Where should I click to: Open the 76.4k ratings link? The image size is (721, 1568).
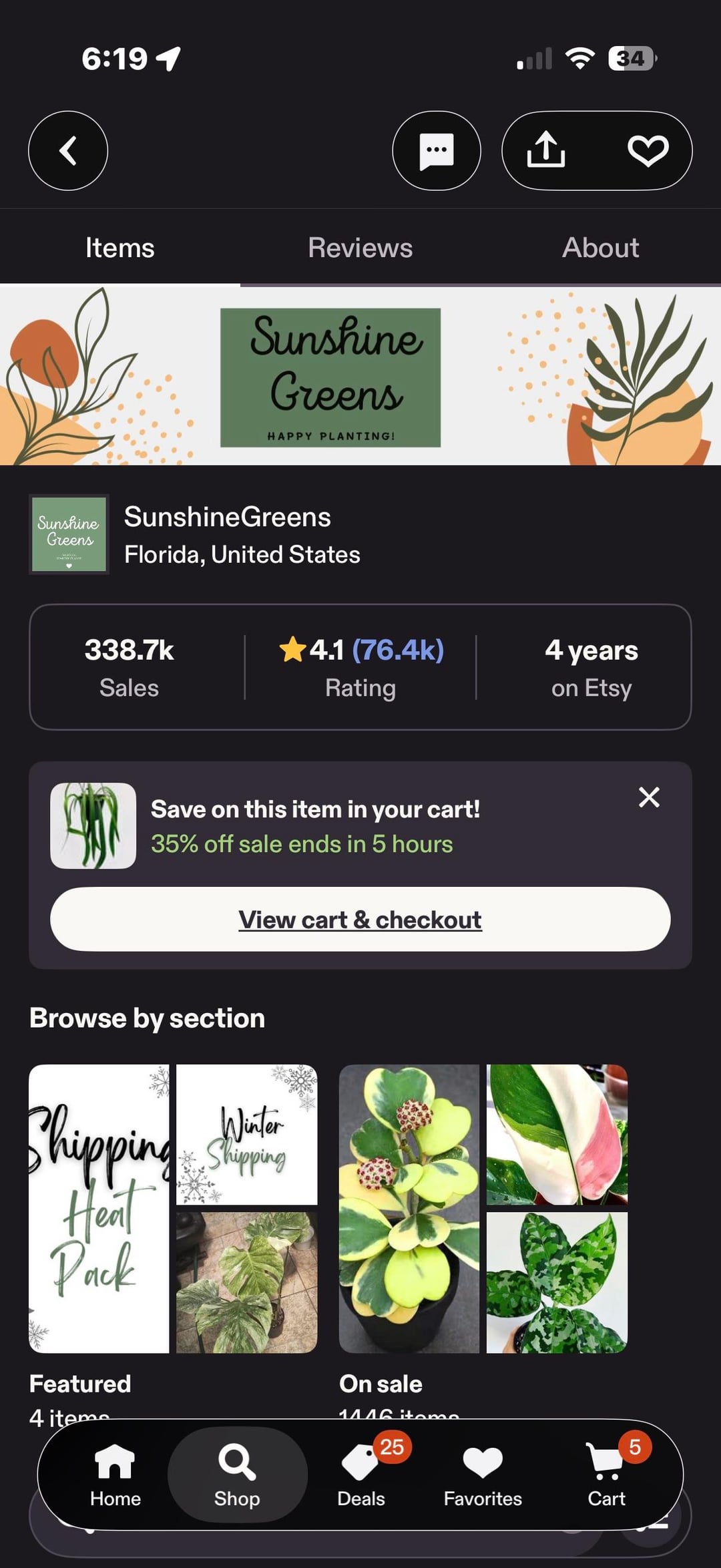(x=398, y=650)
